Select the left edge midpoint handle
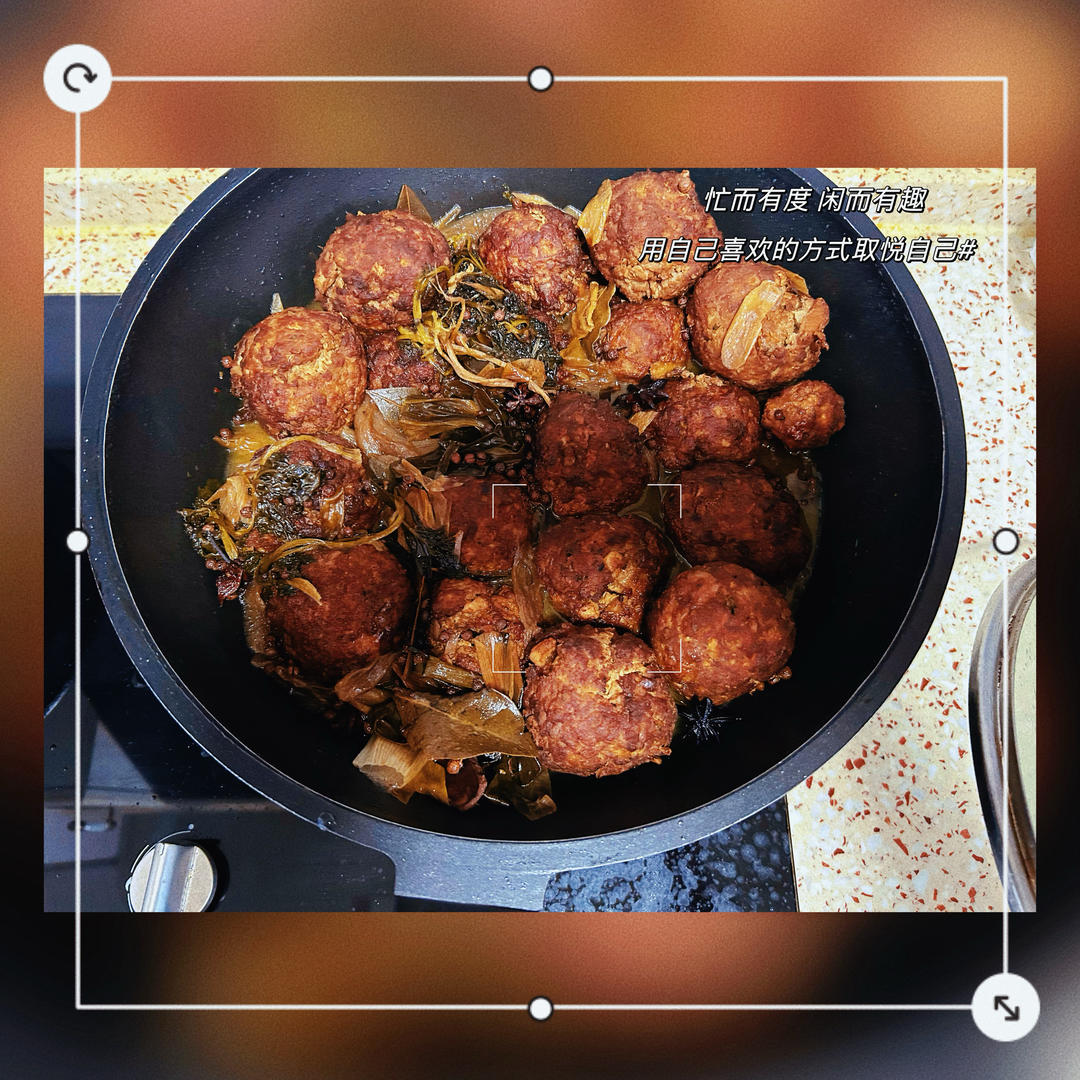Viewport: 1080px width, 1080px height. [x=77, y=541]
